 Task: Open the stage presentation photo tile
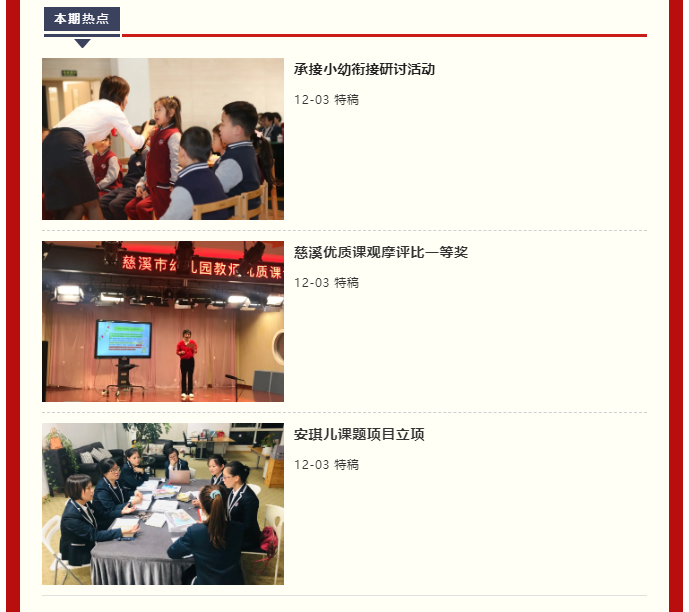163,321
